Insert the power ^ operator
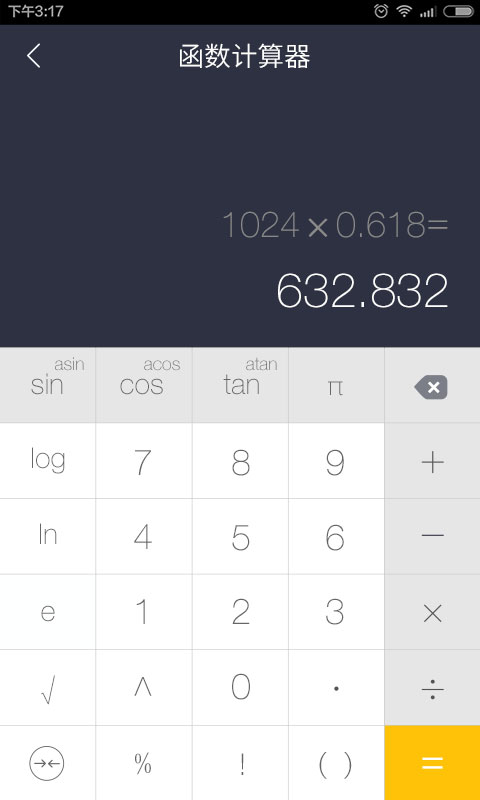Screen dimensions: 480x800 (x=144, y=688)
